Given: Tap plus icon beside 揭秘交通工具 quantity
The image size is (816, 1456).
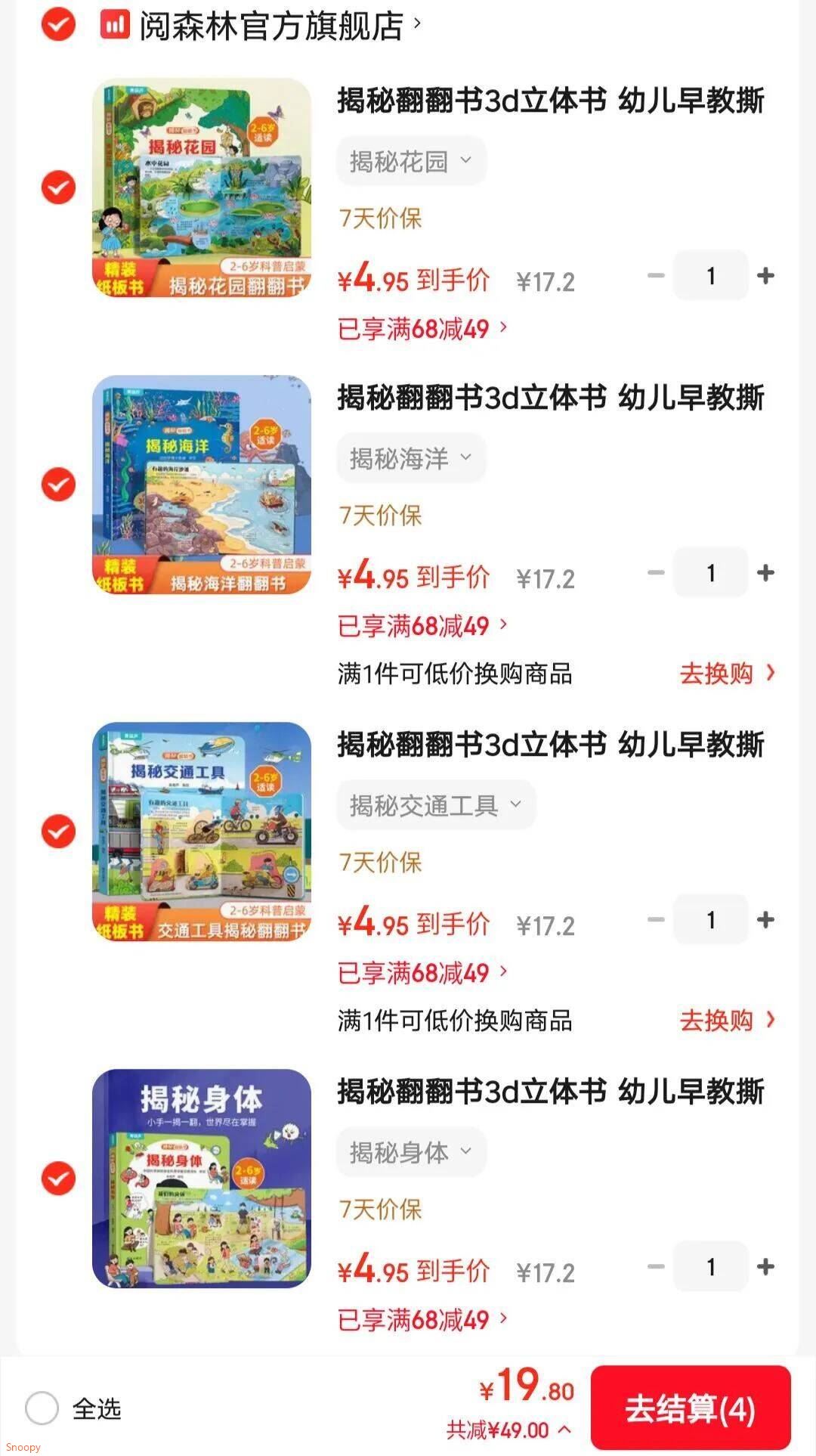Looking at the screenshot, I should [x=766, y=920].
